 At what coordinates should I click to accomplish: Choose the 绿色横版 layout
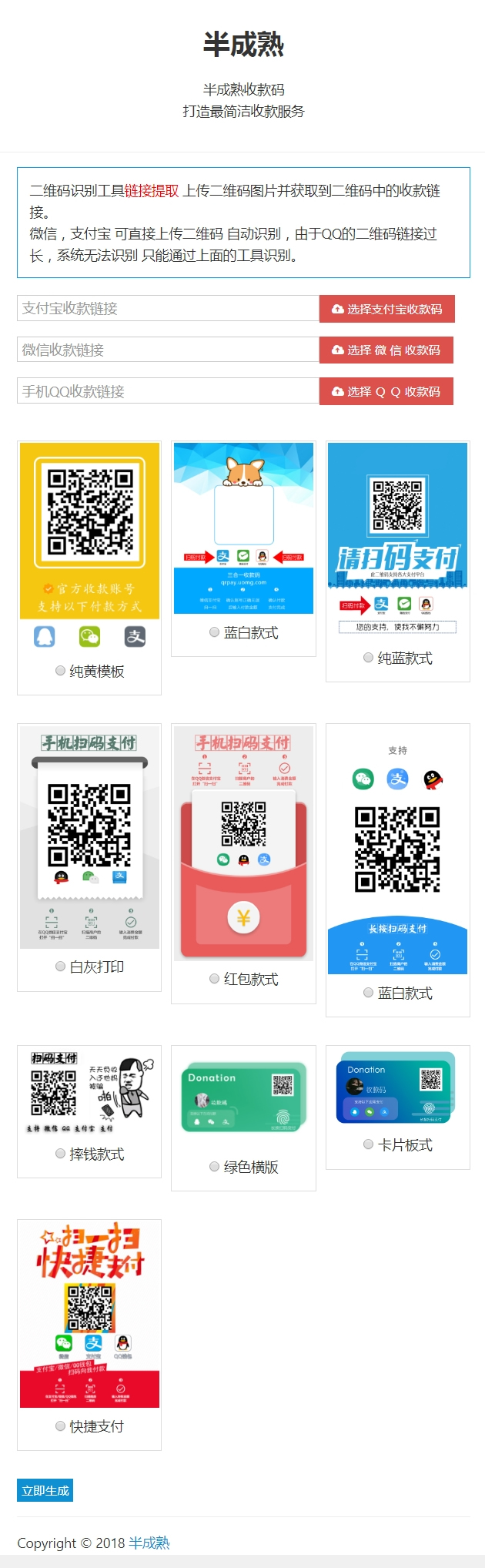[x=215, y=1167]
